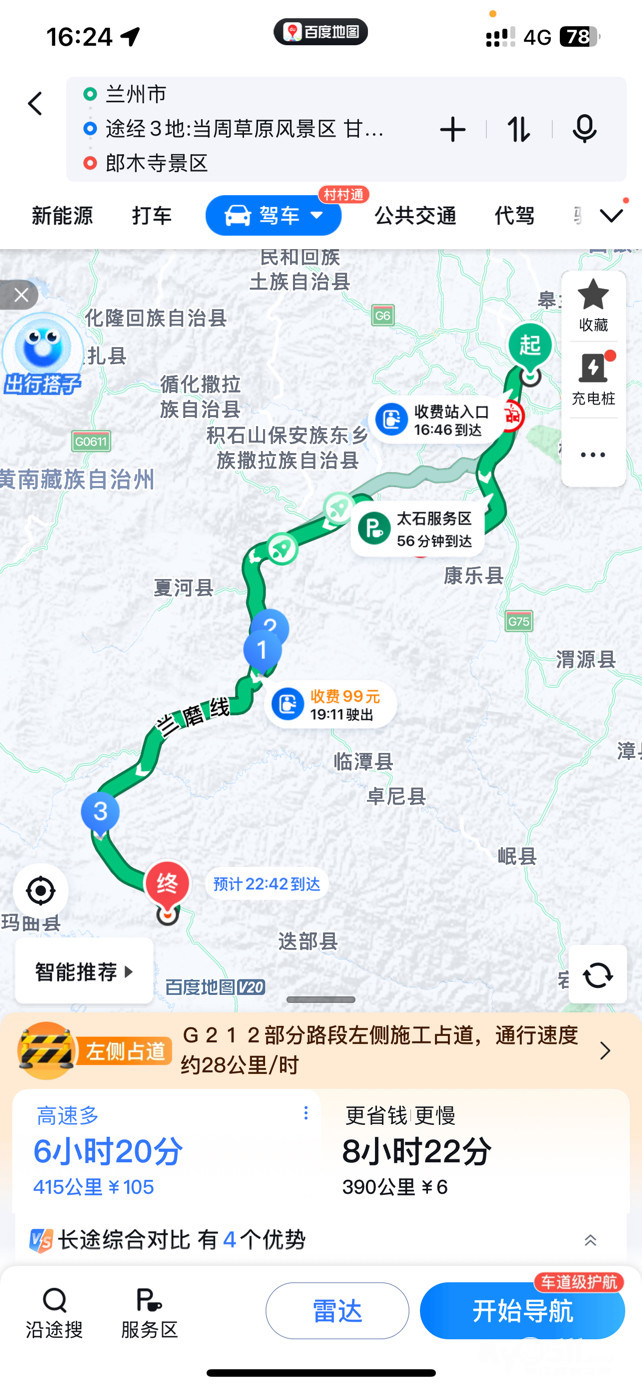
Task: Turn on 雷达 mode
Action: coord(337,1311)
